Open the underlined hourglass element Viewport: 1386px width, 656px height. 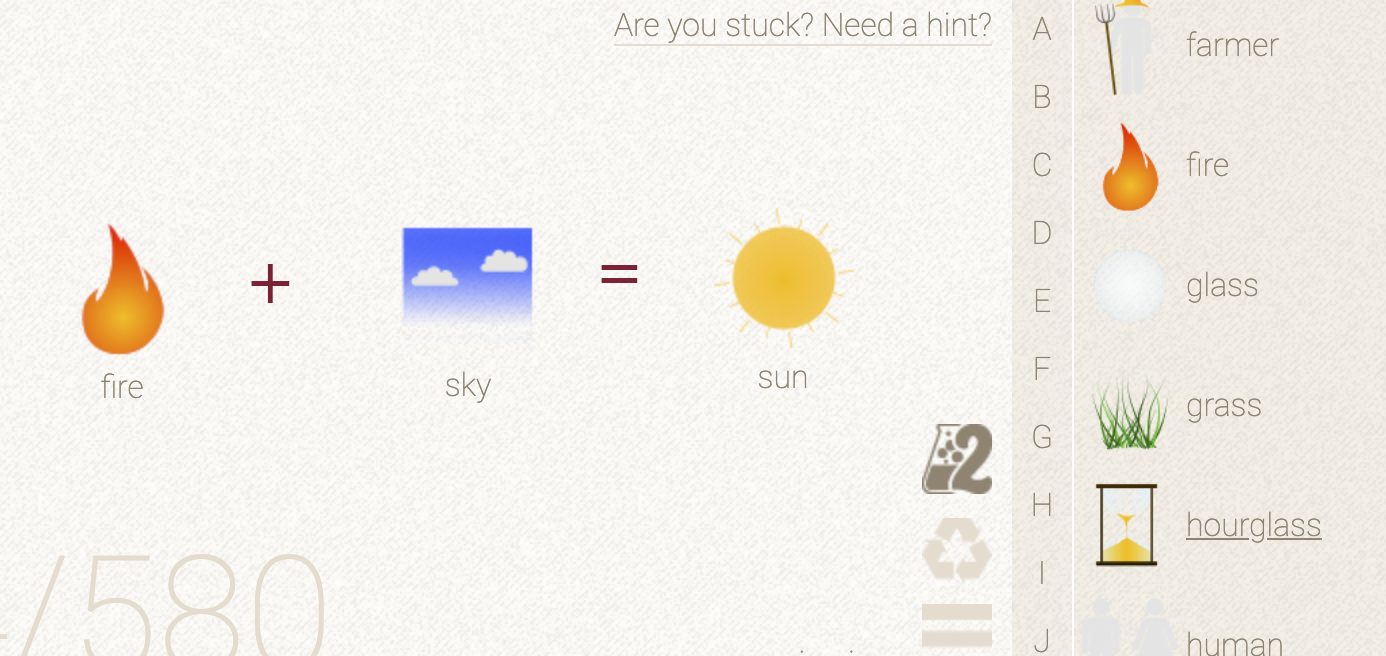(x=1252, y=525)
